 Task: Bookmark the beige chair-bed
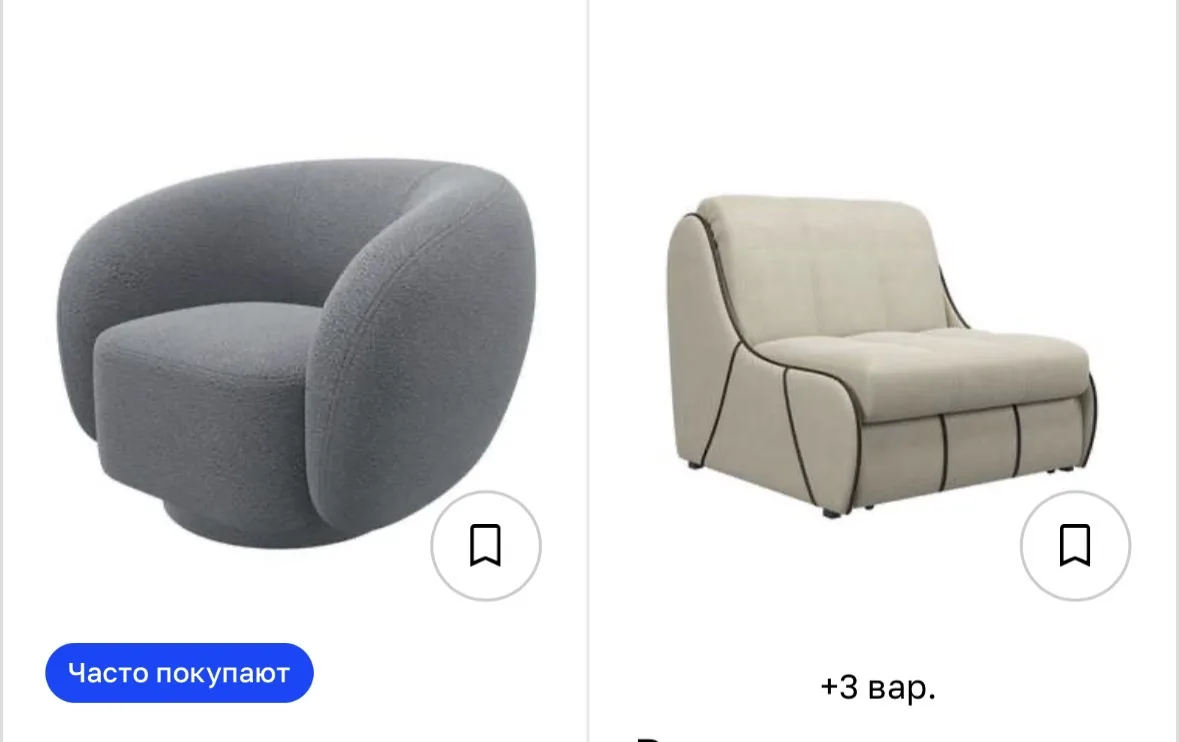click(1075, 546)
